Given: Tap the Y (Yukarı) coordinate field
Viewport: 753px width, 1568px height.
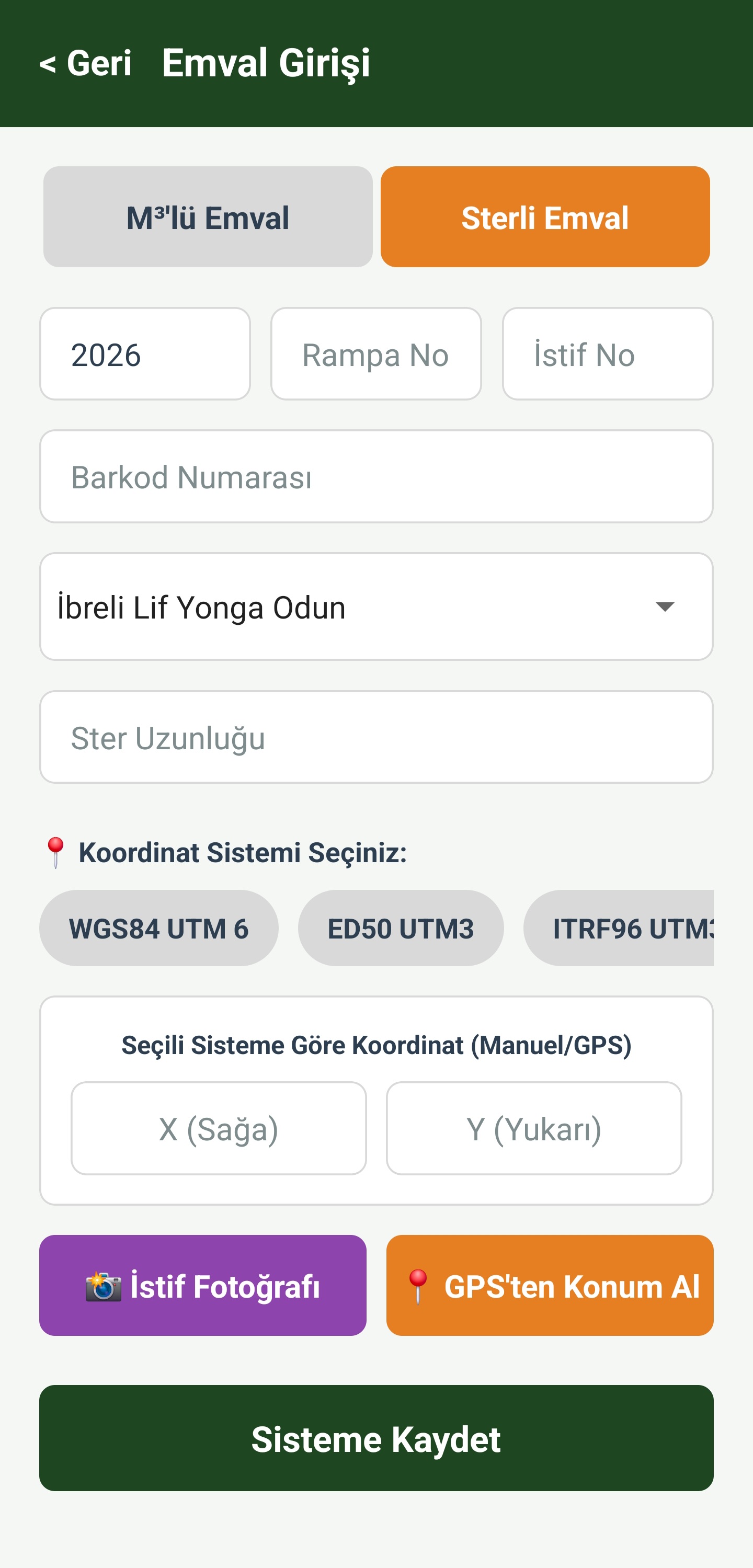Looking at the screenshot, I should pos(534,1128).
